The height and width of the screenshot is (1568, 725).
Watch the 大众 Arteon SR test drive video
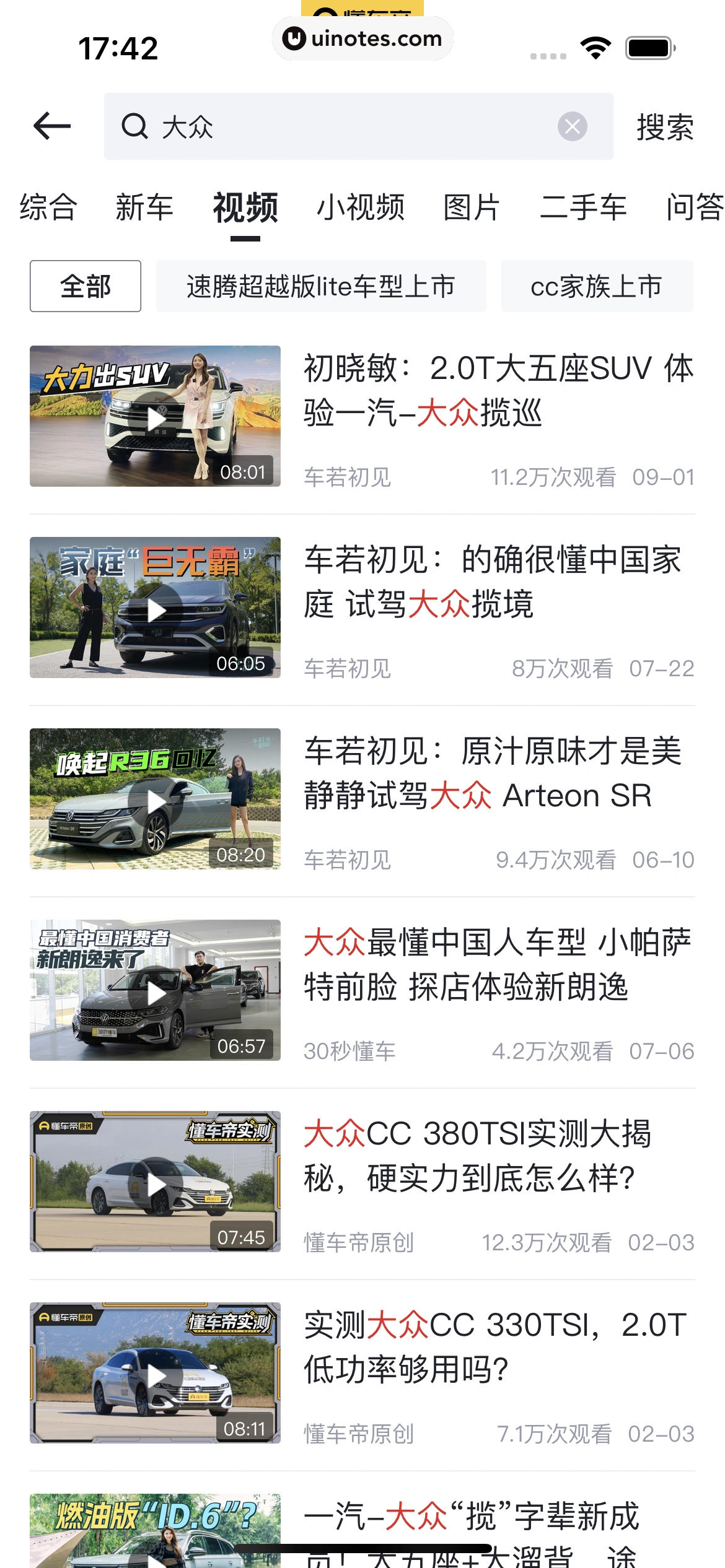tap(155, 799)
